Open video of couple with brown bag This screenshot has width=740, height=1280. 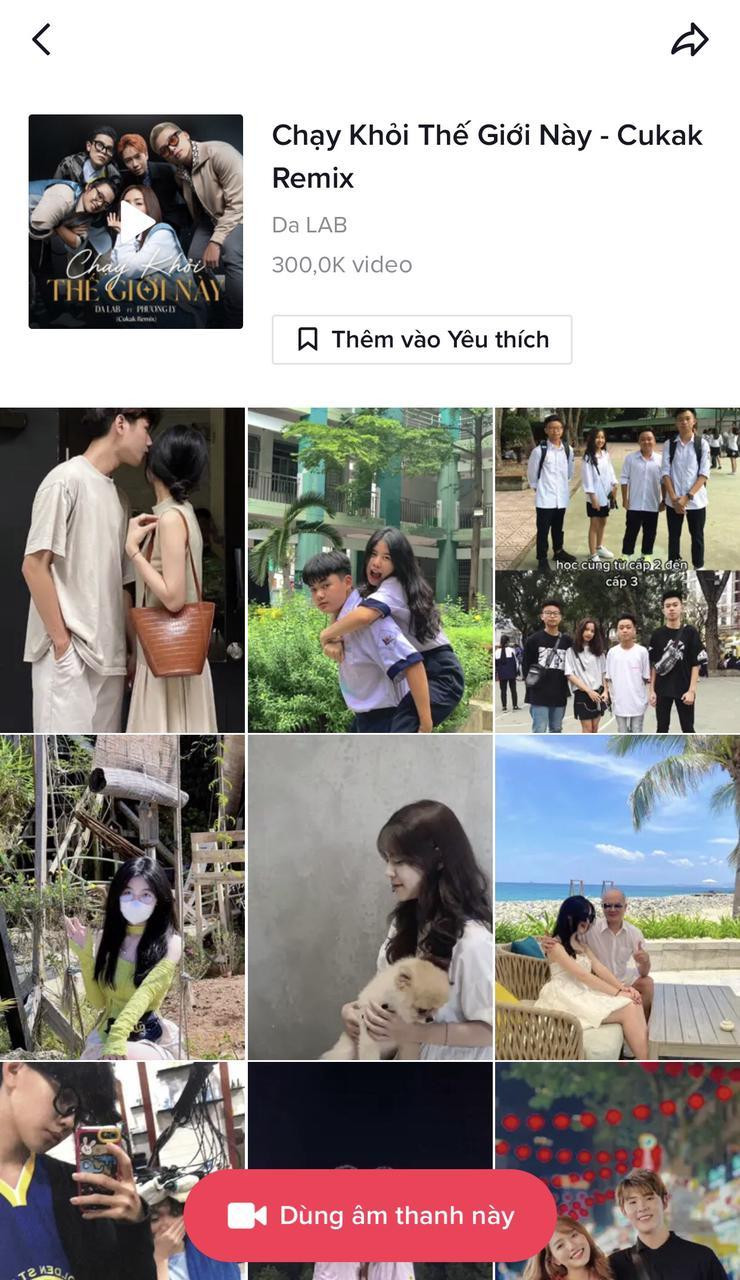[122, 569]
